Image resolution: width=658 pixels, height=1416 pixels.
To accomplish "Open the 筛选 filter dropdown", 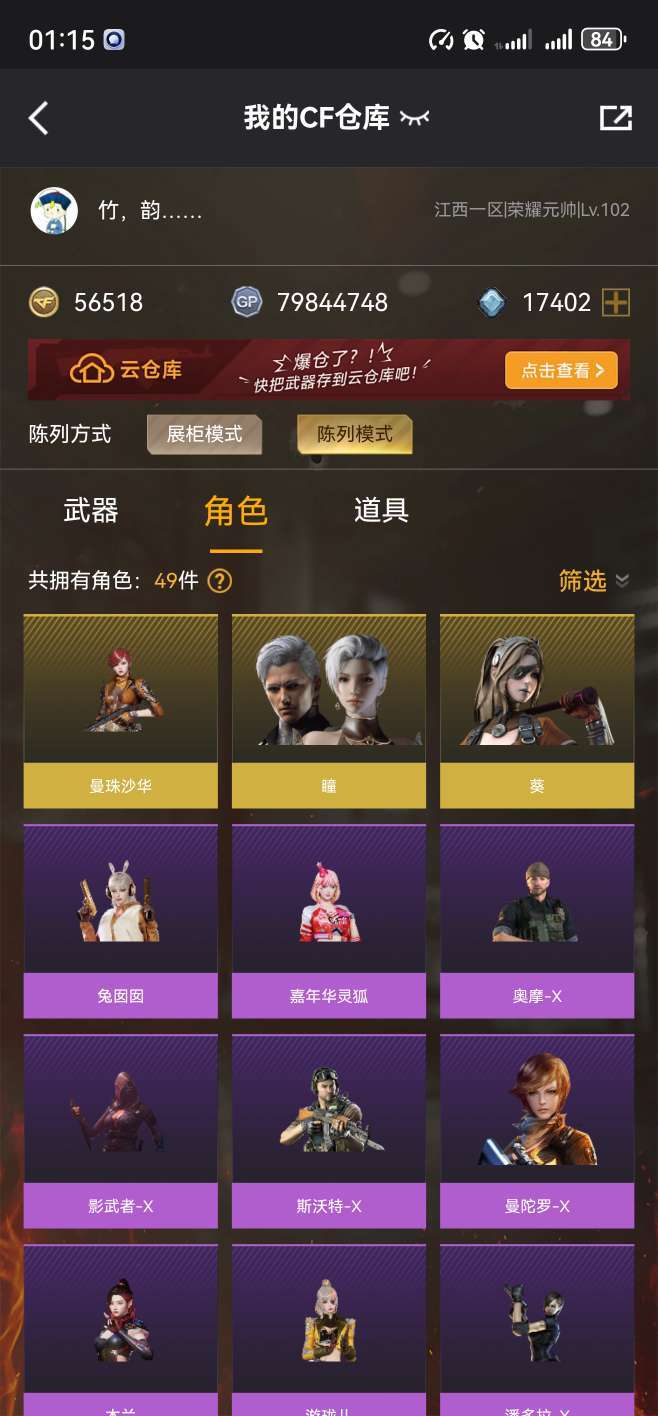I will [594, 580].
